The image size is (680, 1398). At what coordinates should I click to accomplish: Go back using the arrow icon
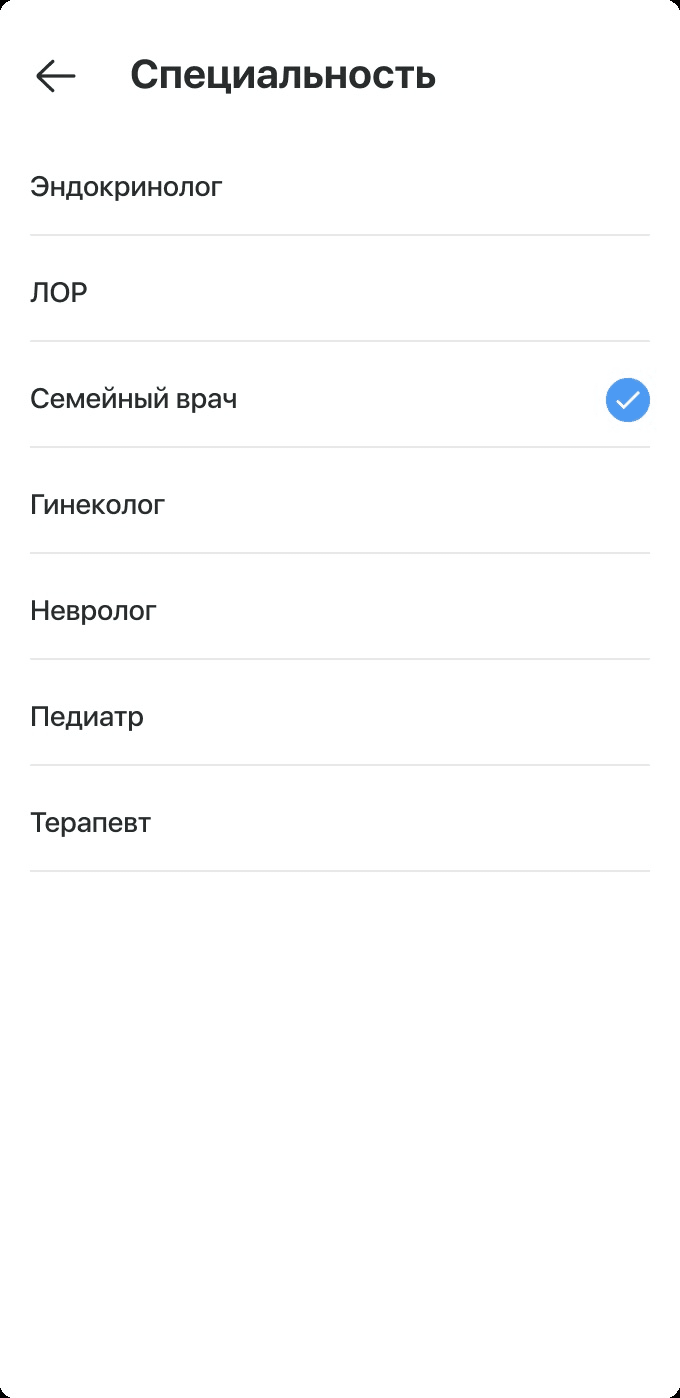pos(55,76)
